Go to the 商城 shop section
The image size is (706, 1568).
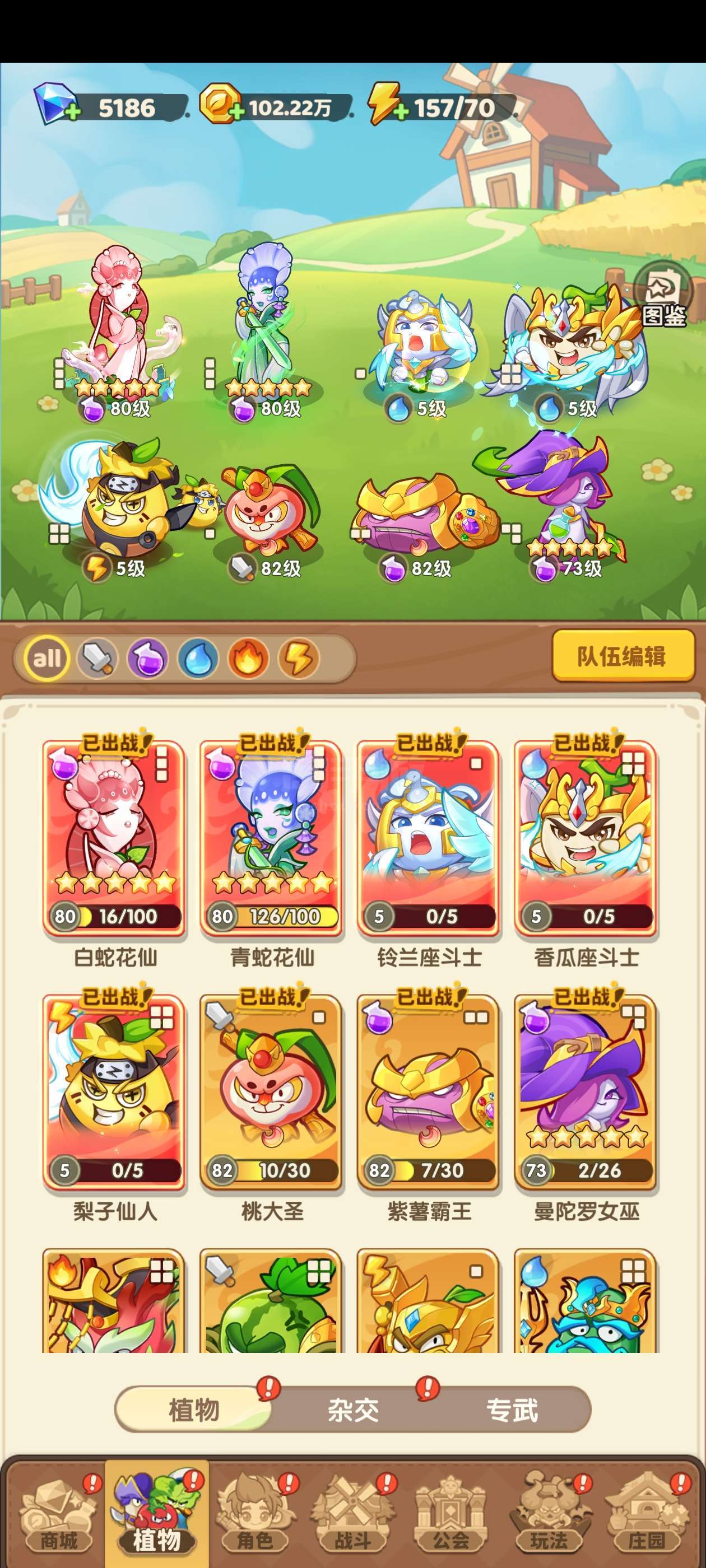tap(59, 1515)
